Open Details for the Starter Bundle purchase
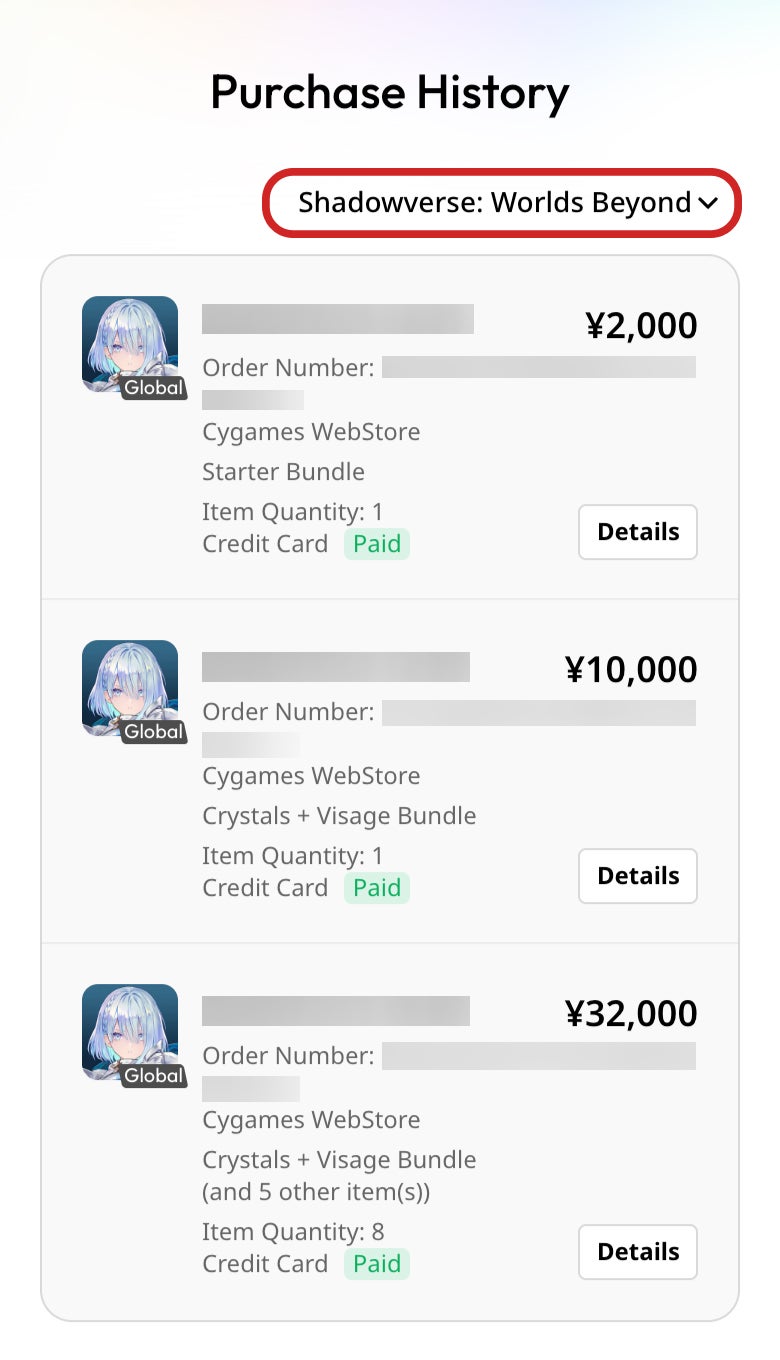 tap(637, 532)
